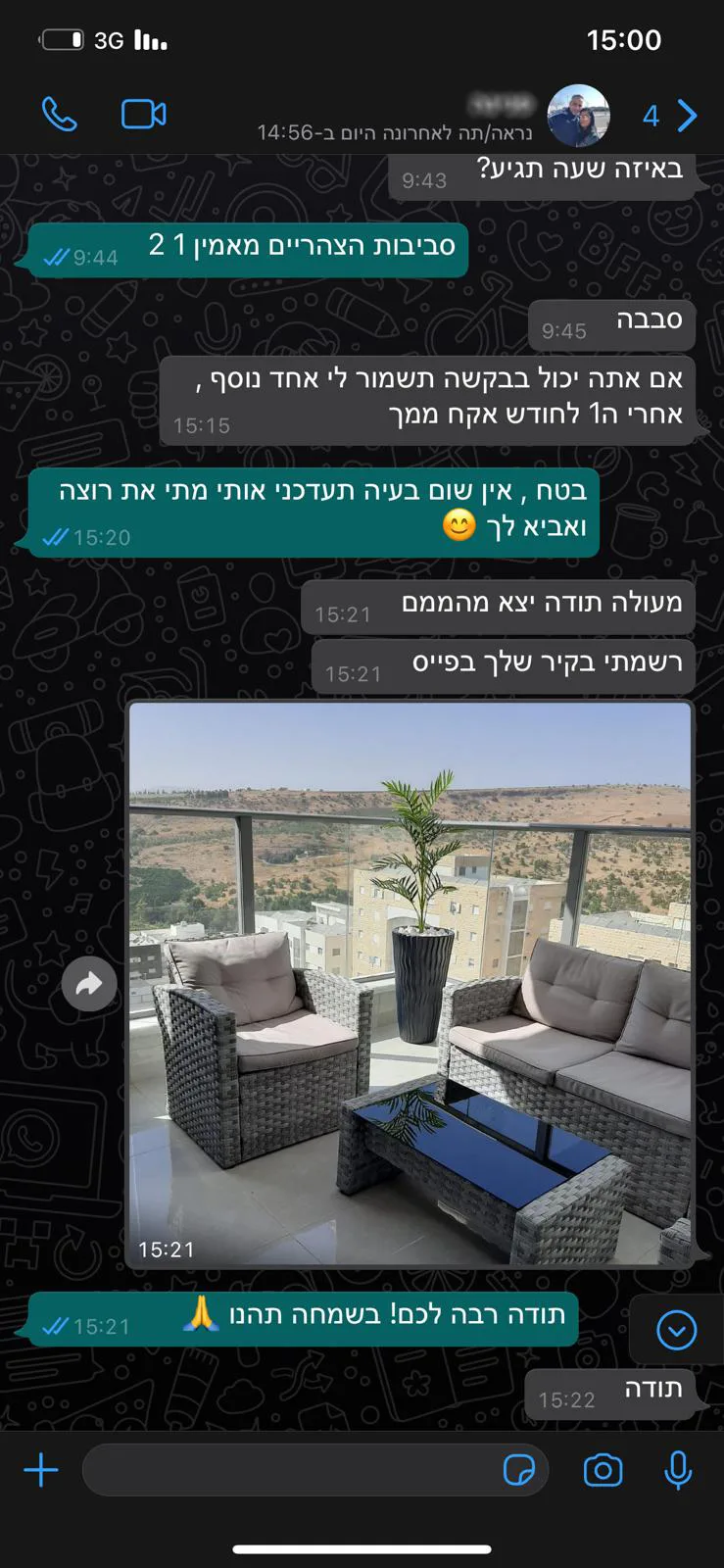Start a voice call with this contact
The height and width of the screenshot is (1568, 724).
pos(59,115)
